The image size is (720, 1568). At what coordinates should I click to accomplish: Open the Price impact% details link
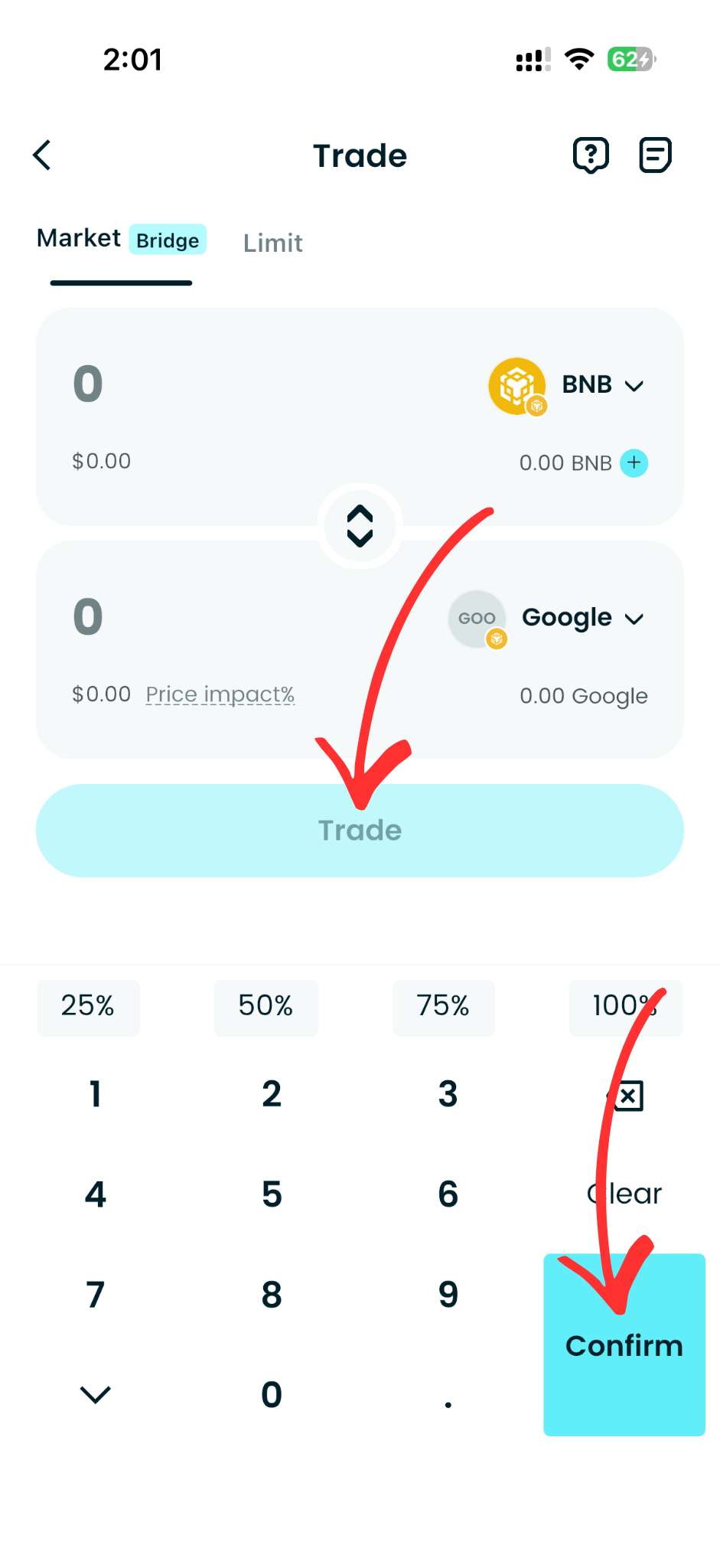pos(220,694)
